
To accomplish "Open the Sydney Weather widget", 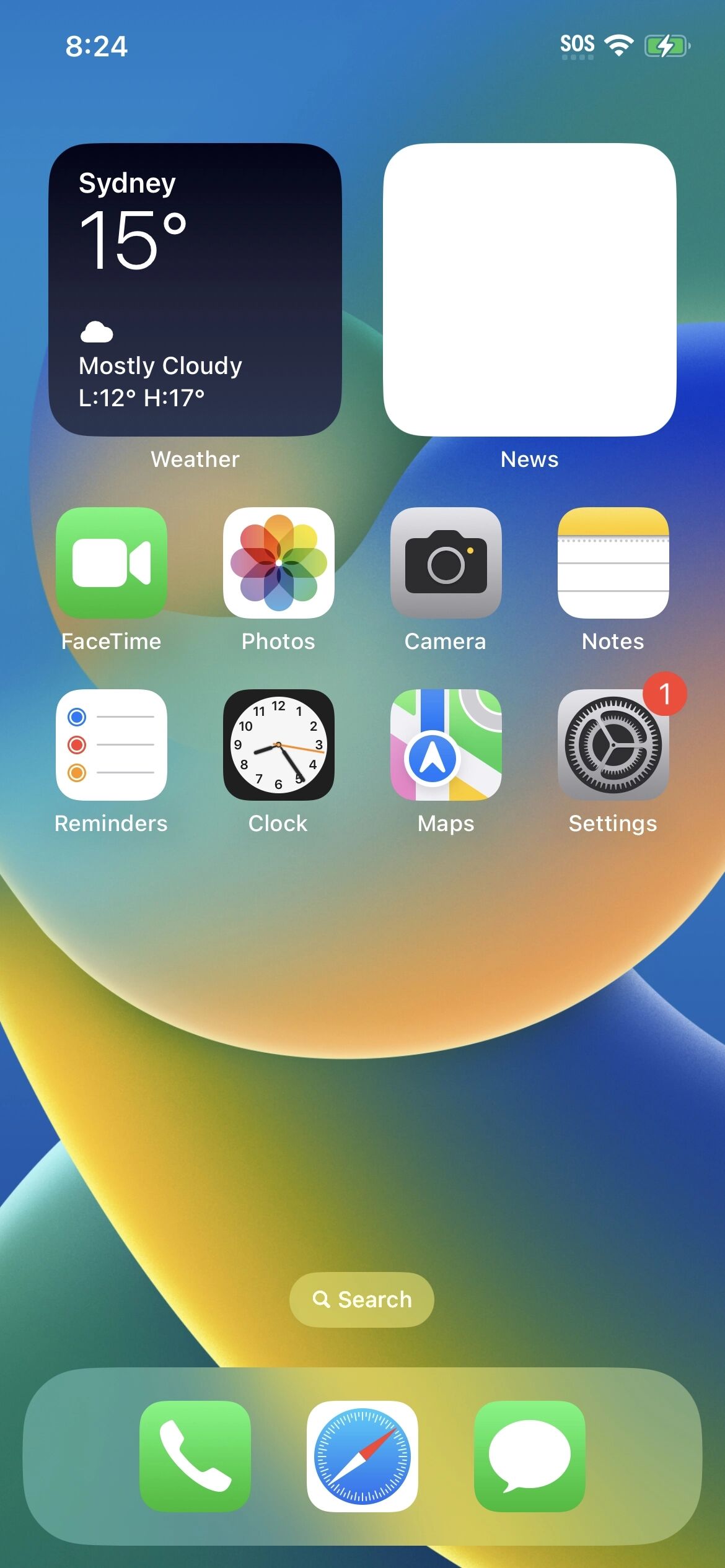I will click(x=195, y=289).
